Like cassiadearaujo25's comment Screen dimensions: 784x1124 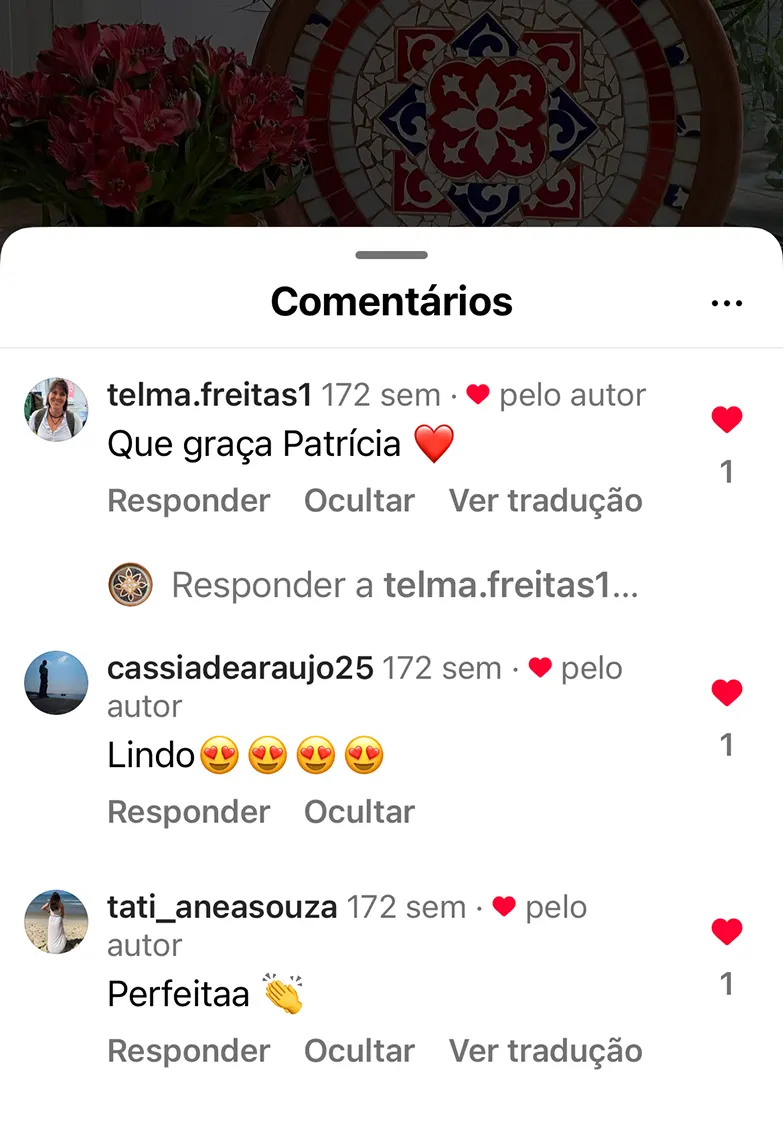[727, 693]
